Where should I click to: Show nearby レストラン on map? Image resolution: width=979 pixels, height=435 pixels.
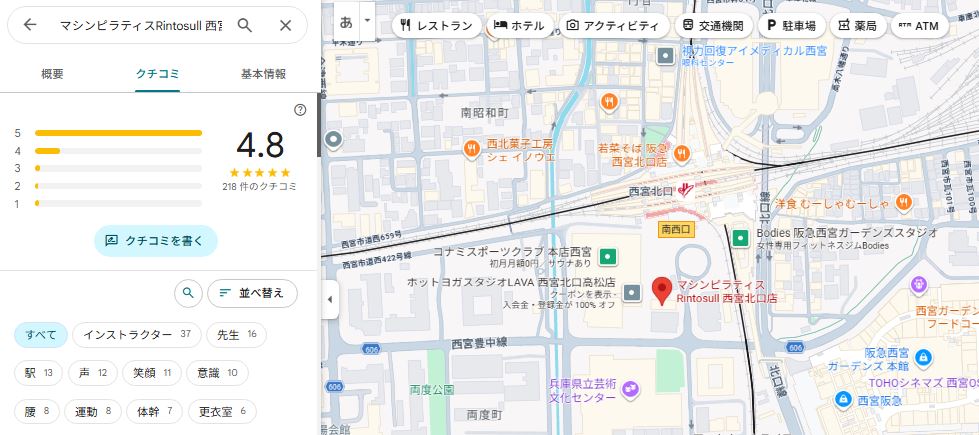click(436, 25)
